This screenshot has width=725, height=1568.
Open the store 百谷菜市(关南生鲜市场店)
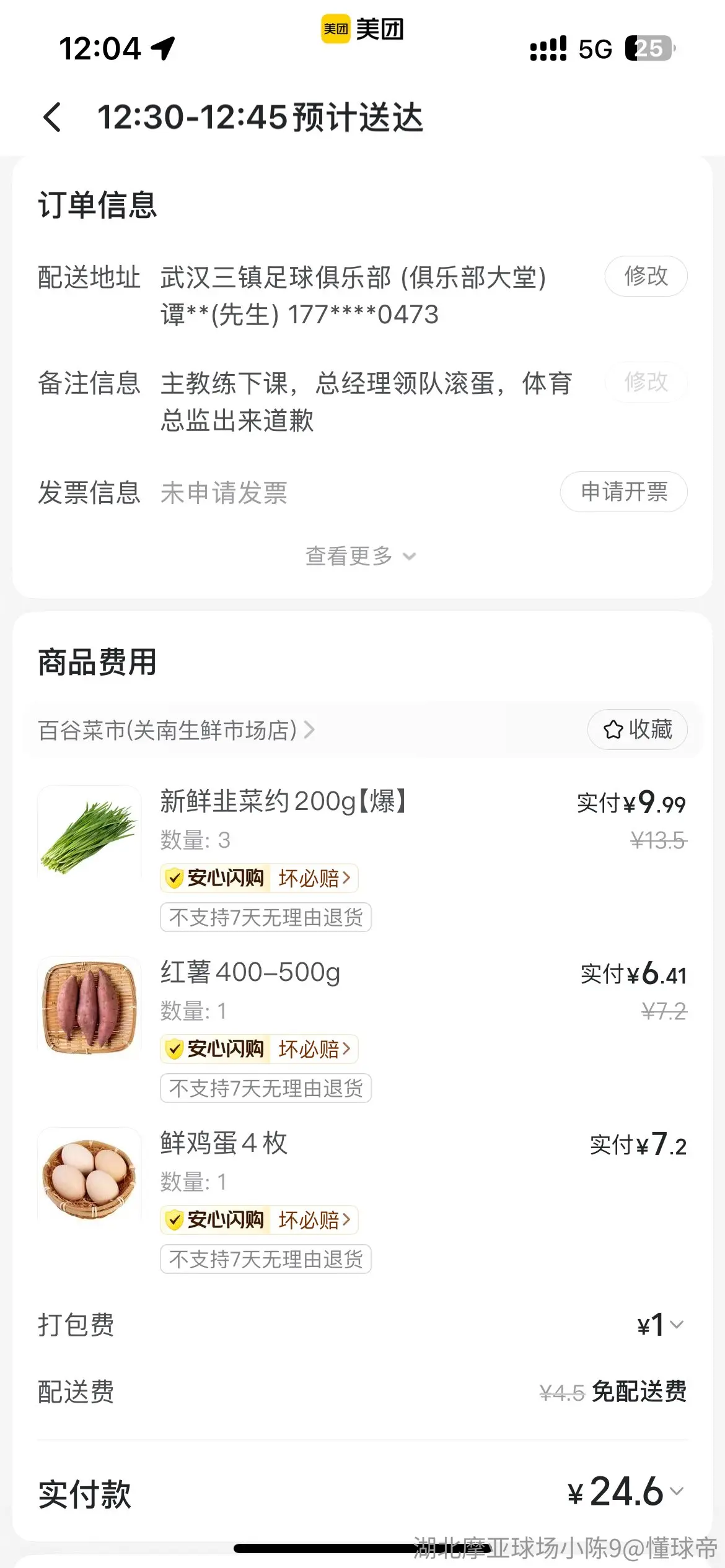177,730
